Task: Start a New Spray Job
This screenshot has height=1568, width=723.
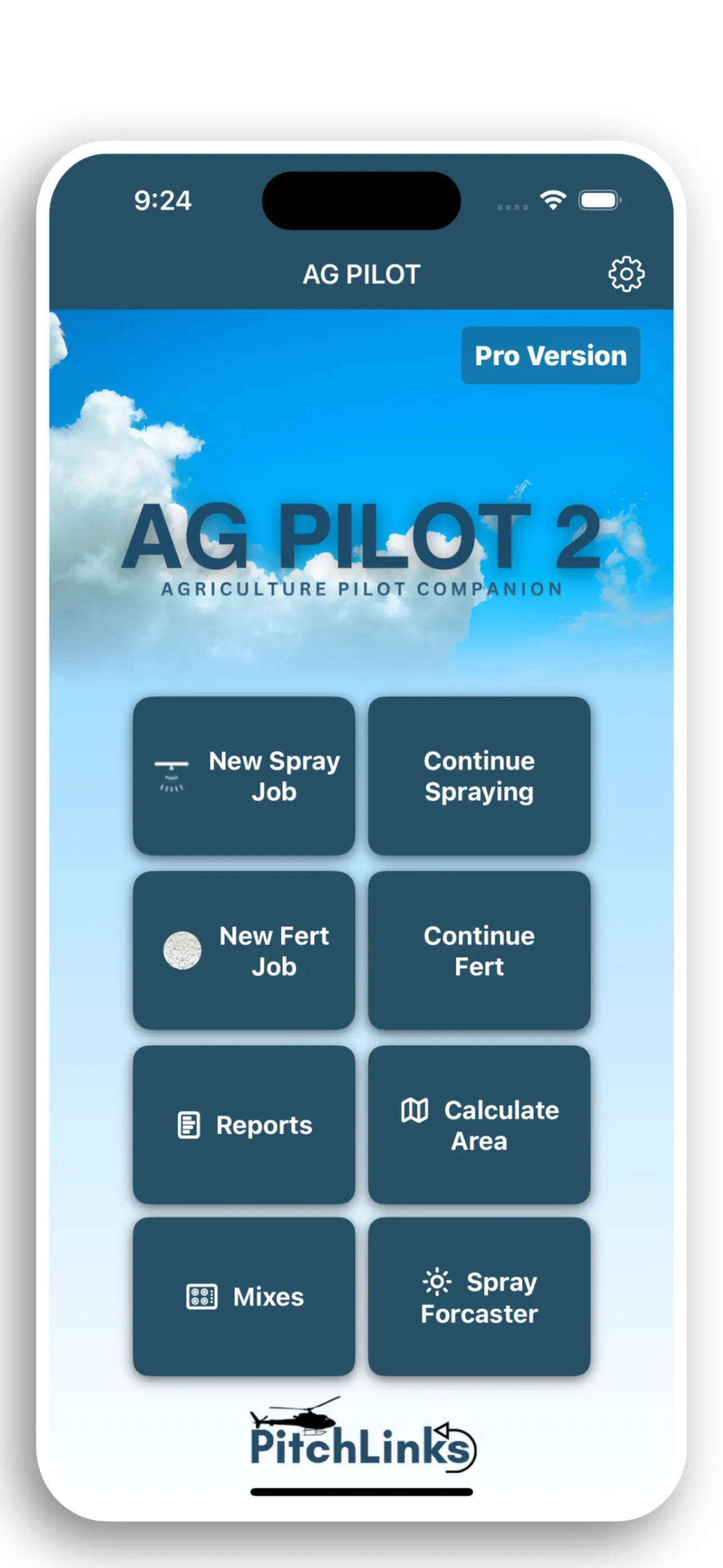Action: [x=243, y=776]
